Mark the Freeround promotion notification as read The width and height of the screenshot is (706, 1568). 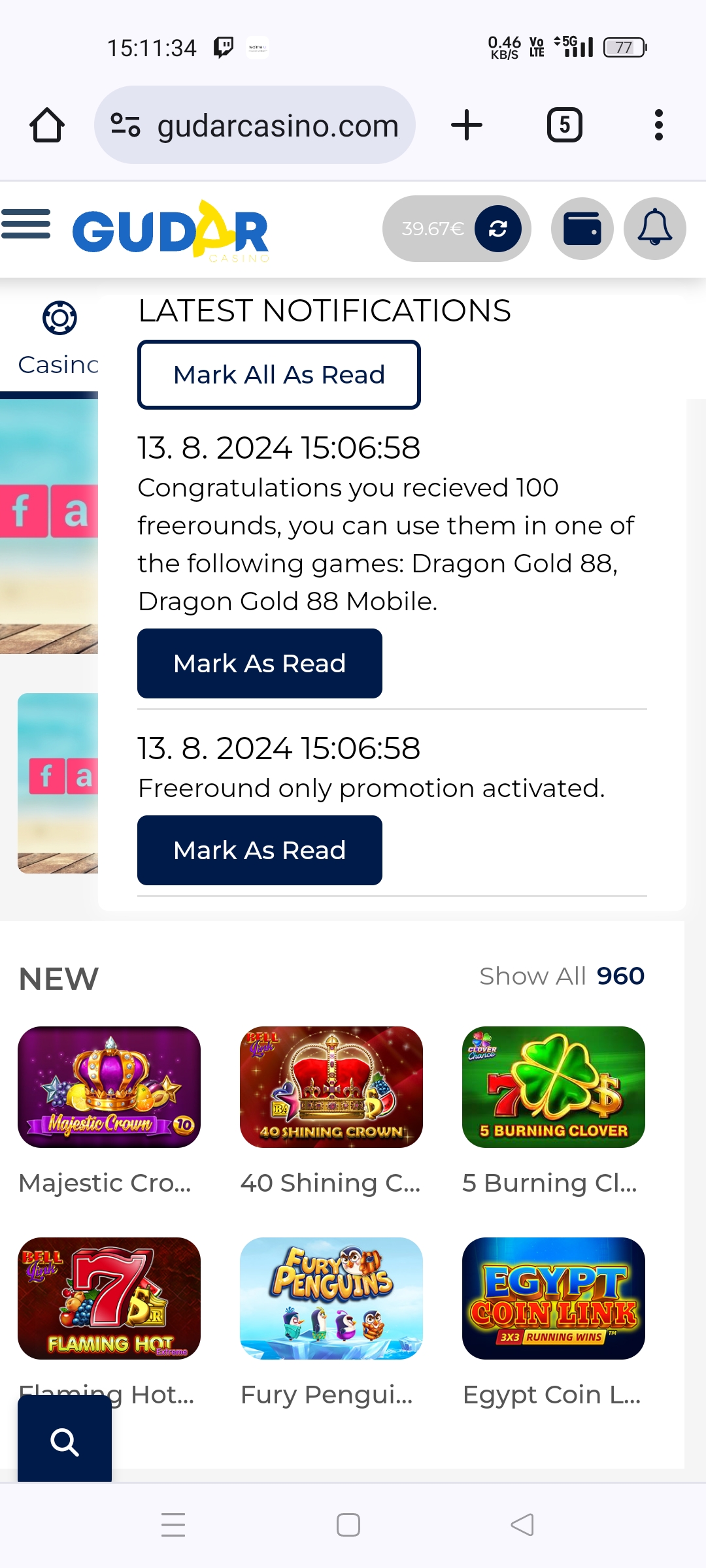click(x=260, y=851)
